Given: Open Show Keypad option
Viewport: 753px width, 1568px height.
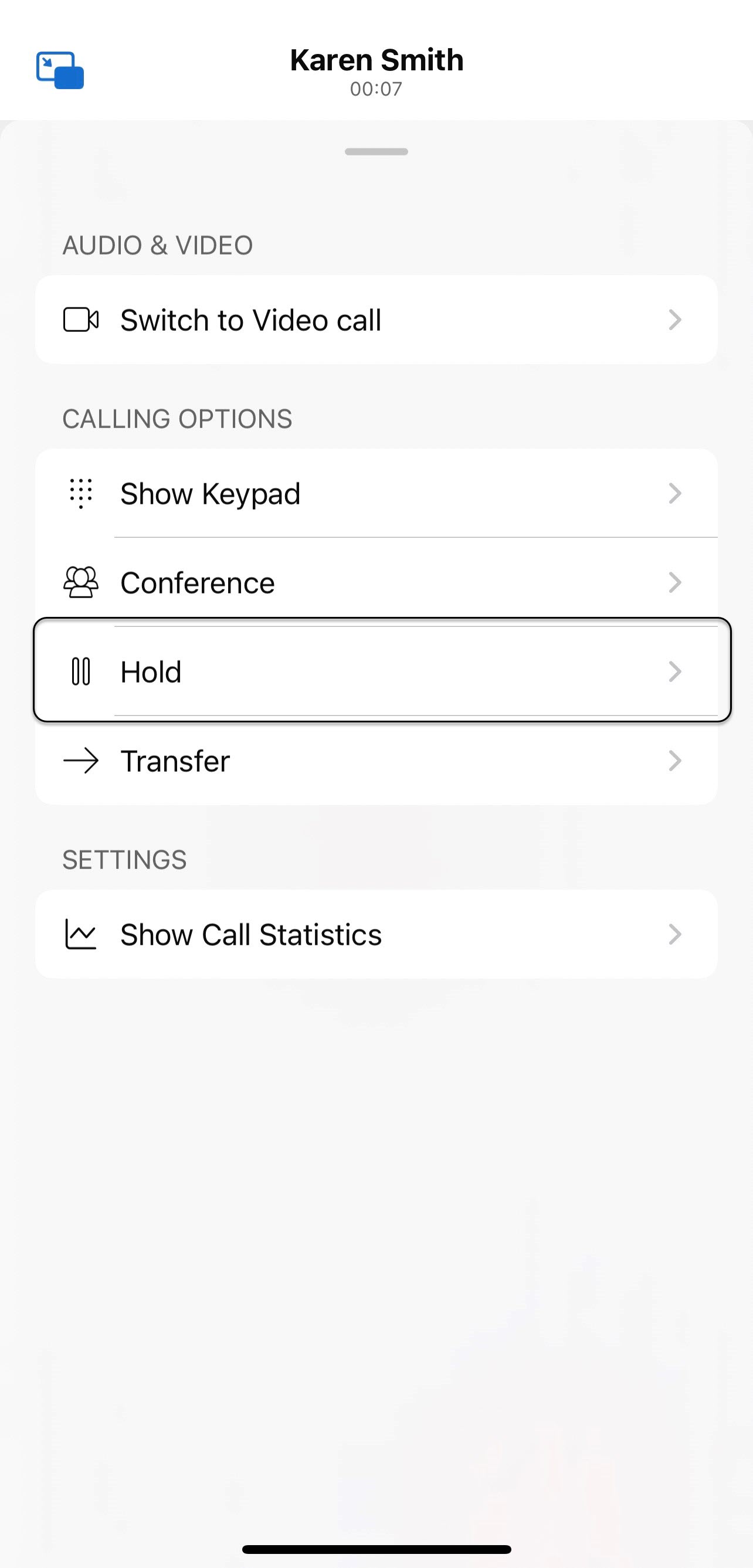Looking at the screenshot, I should [x=376, y=493].
